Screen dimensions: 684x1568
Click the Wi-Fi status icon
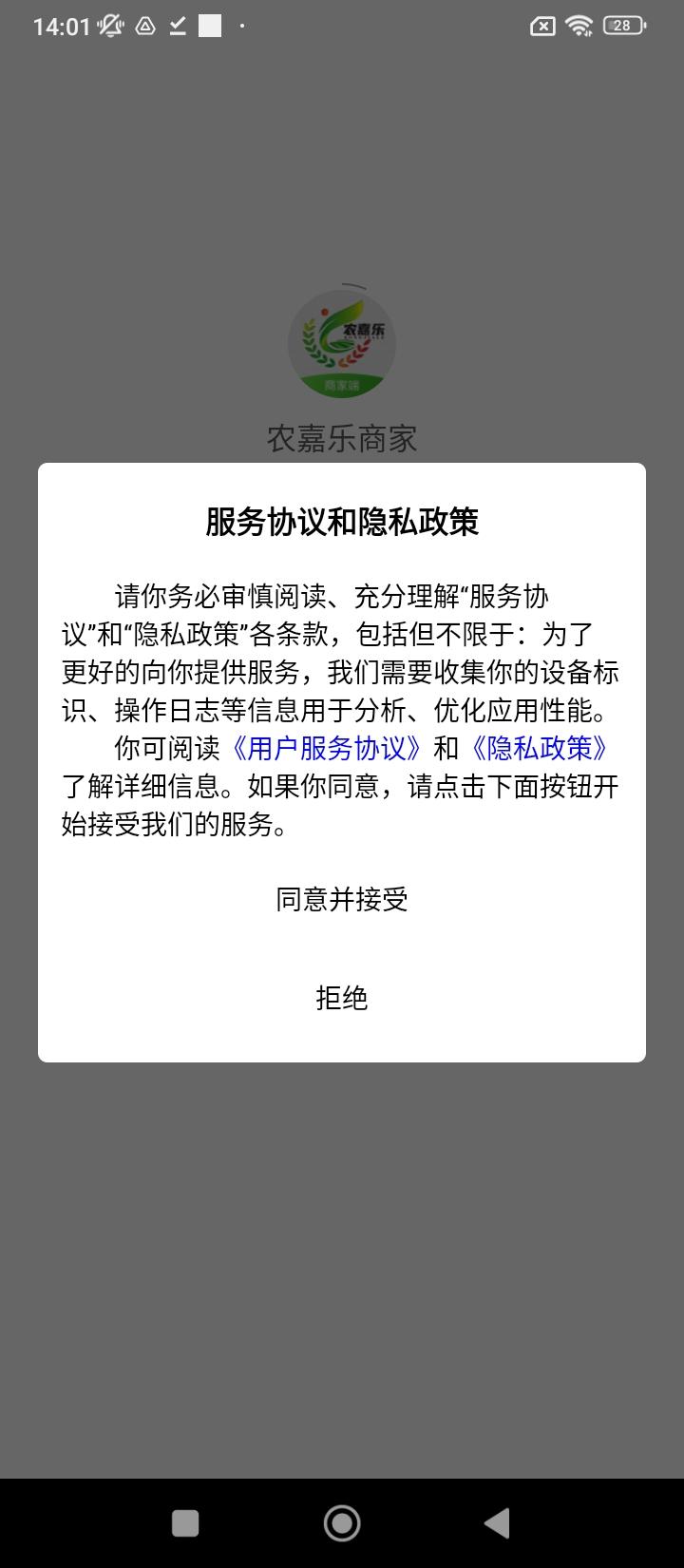pos(579,26)
